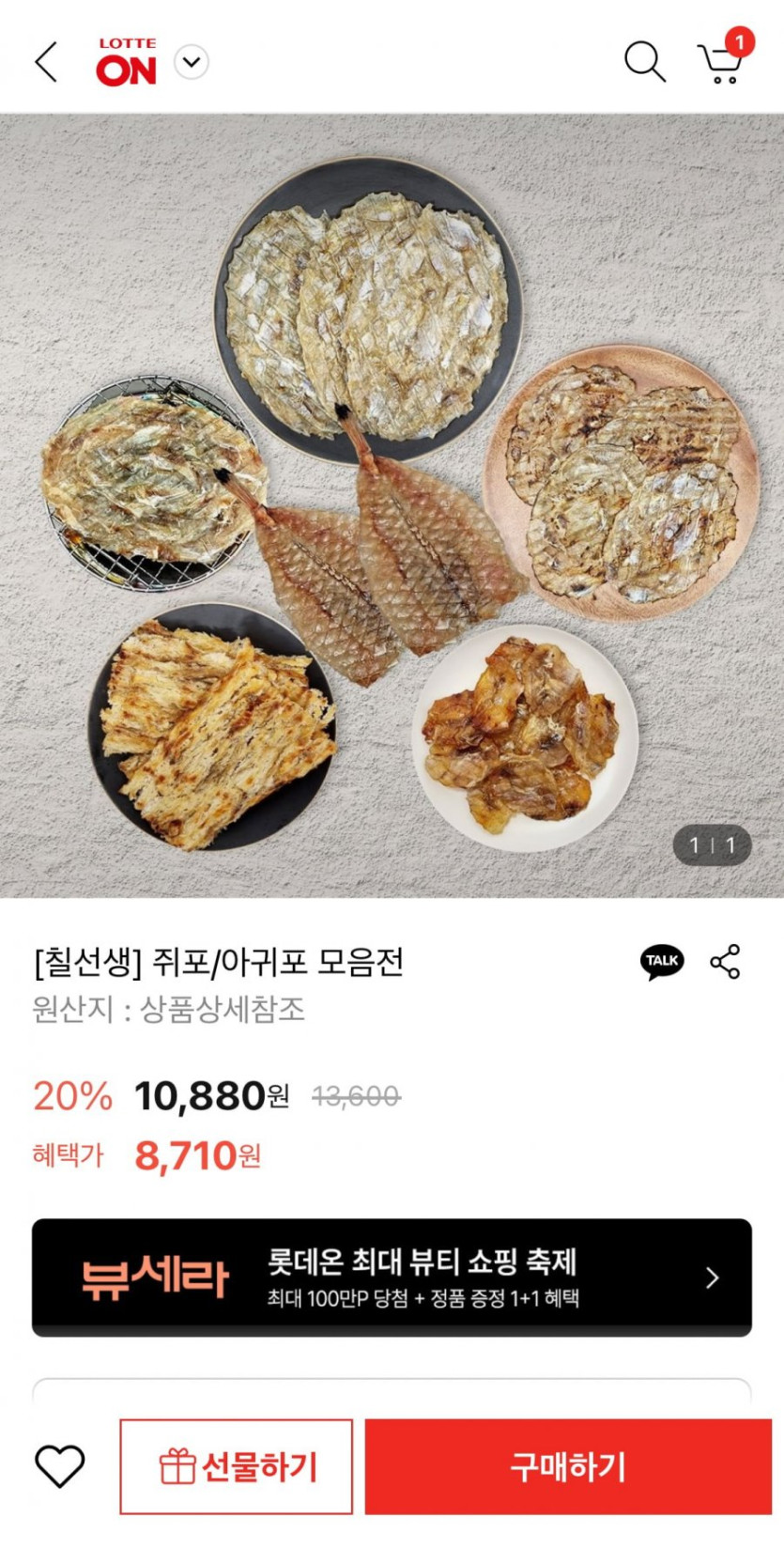This screenshot has height=1548, width=784.
Task: Open the search magnifier icon
Action: 644,62
